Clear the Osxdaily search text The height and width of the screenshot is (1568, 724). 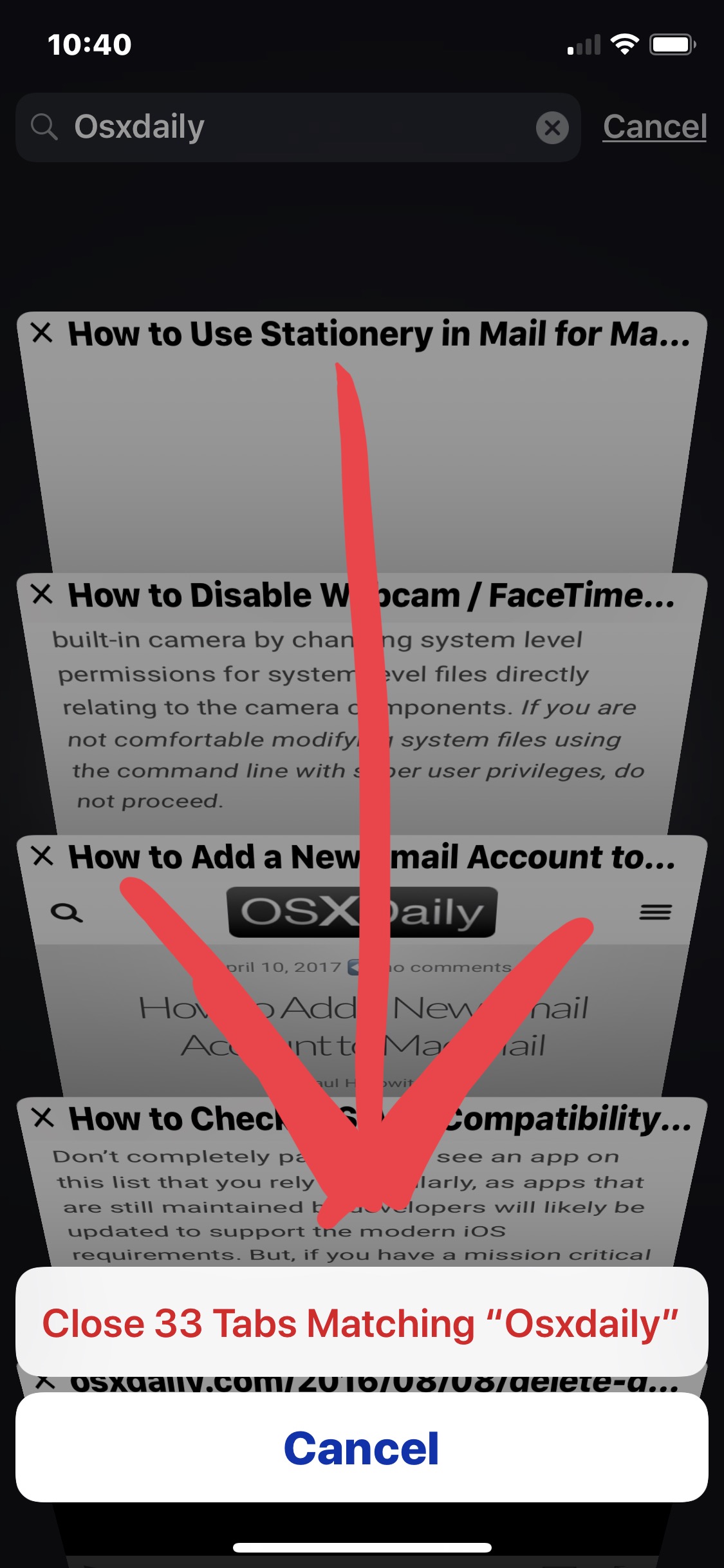[x=552, y=127]
